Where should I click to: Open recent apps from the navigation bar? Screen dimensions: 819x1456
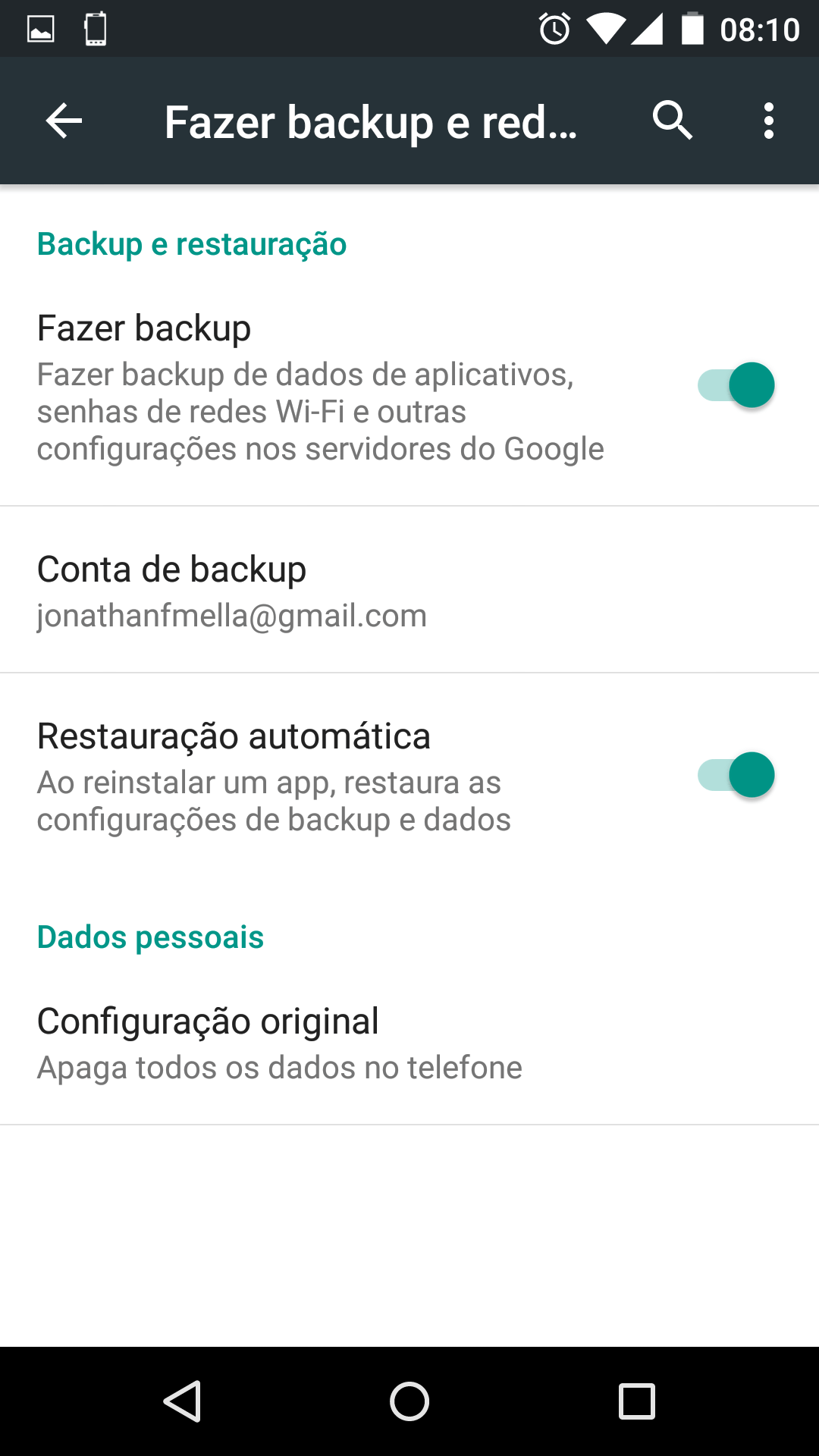pyautogui.click(x=637, y=1401)
